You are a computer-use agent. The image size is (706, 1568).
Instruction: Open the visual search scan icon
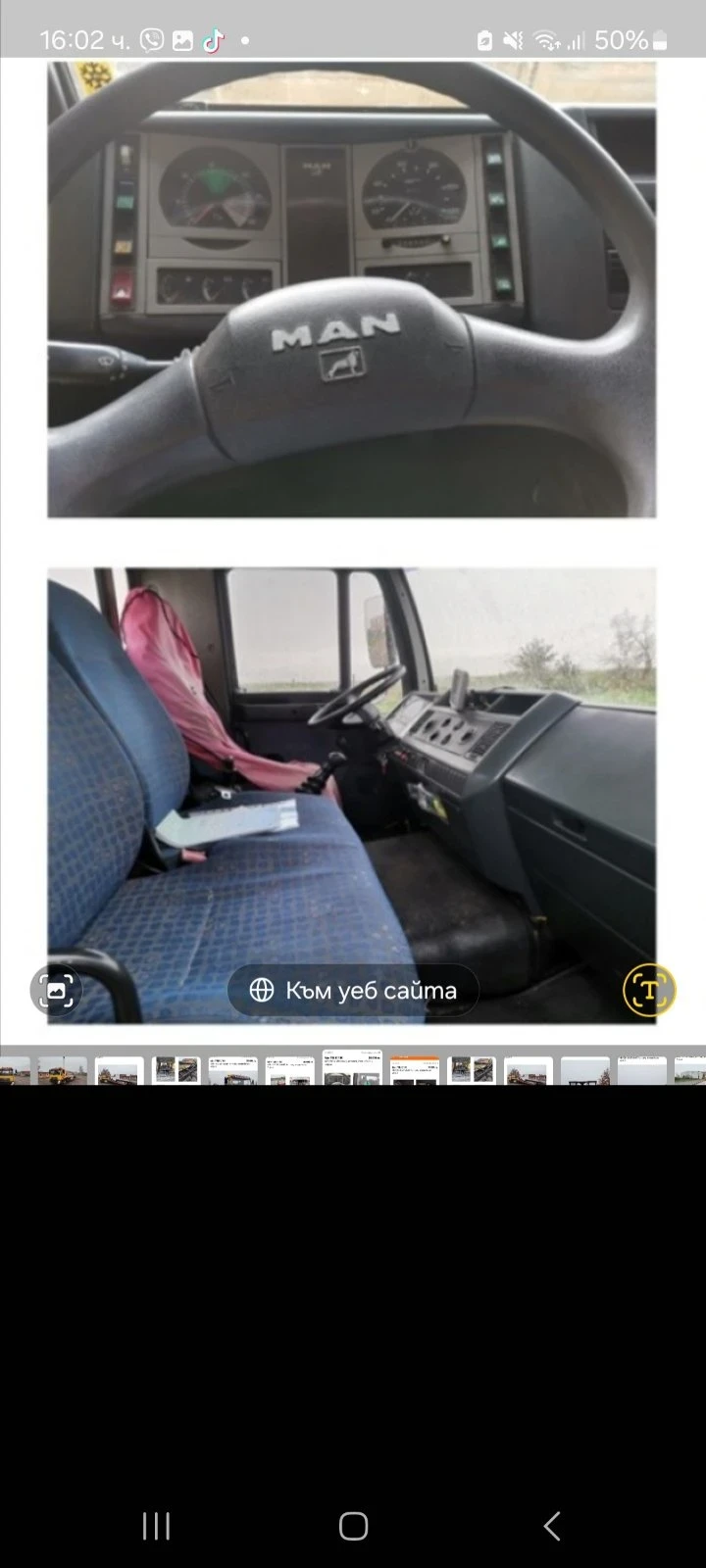coord(57,991)
